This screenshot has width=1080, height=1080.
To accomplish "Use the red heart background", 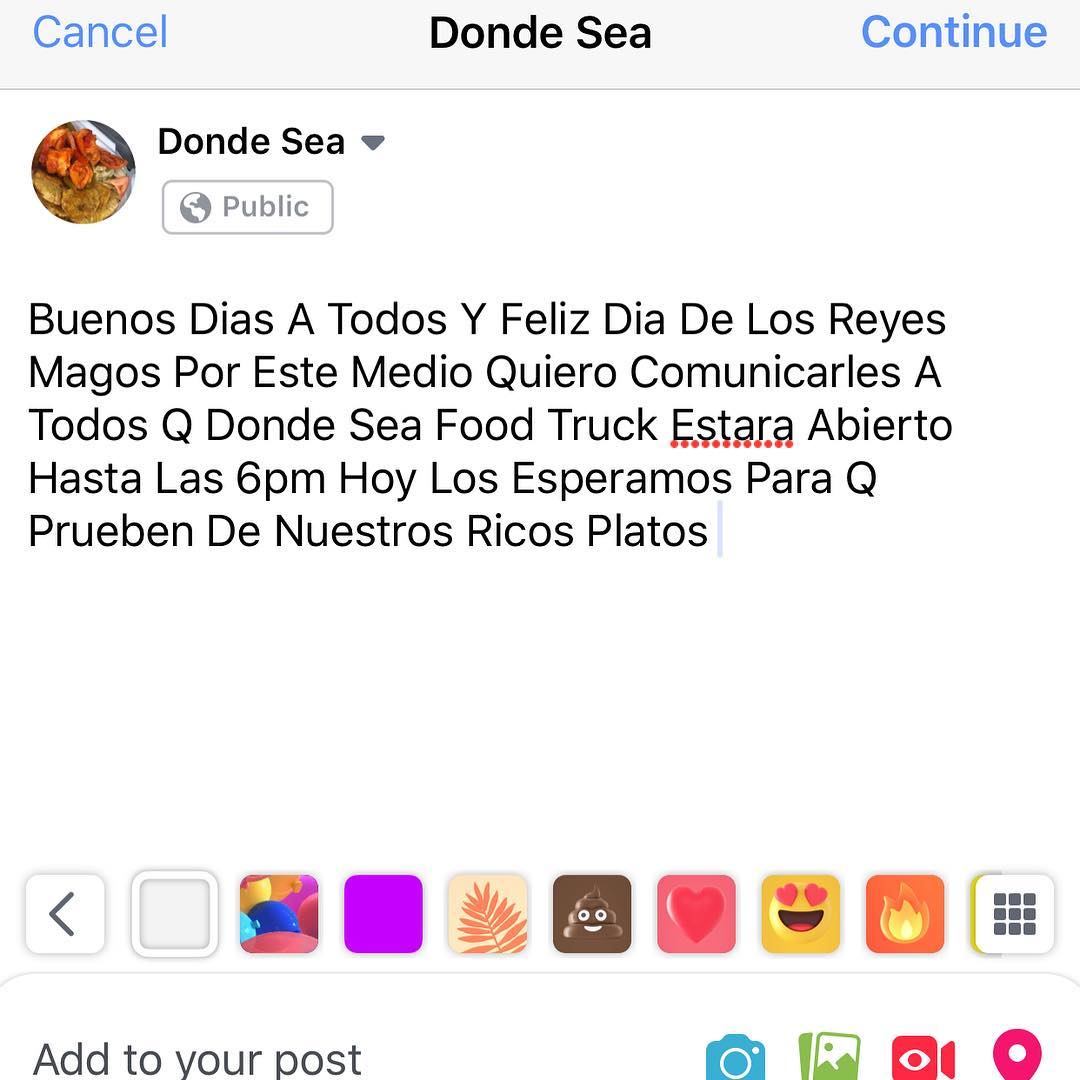I will (x=696, y=913).
